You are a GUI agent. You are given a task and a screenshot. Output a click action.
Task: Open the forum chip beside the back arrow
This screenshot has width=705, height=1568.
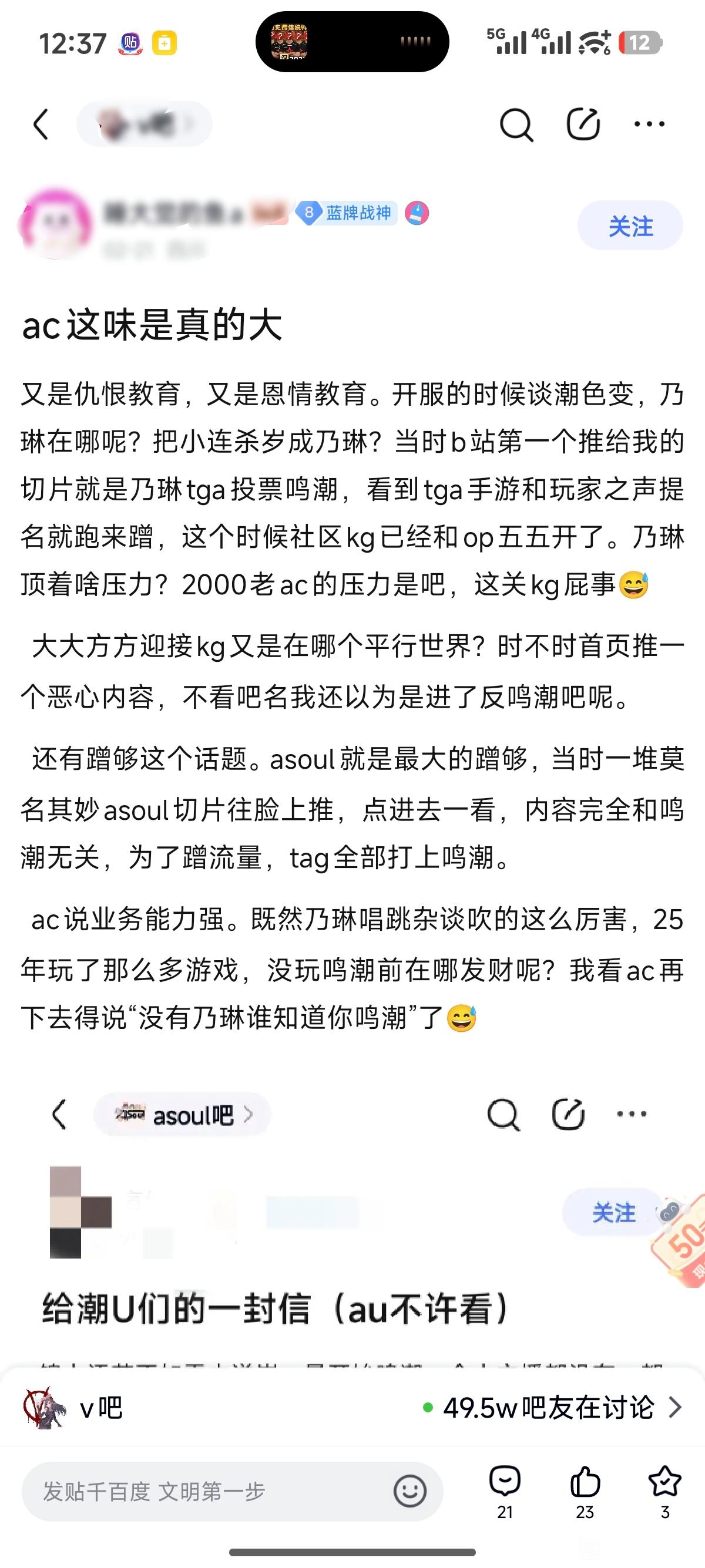pyautogui.click(x=145, y=124)
